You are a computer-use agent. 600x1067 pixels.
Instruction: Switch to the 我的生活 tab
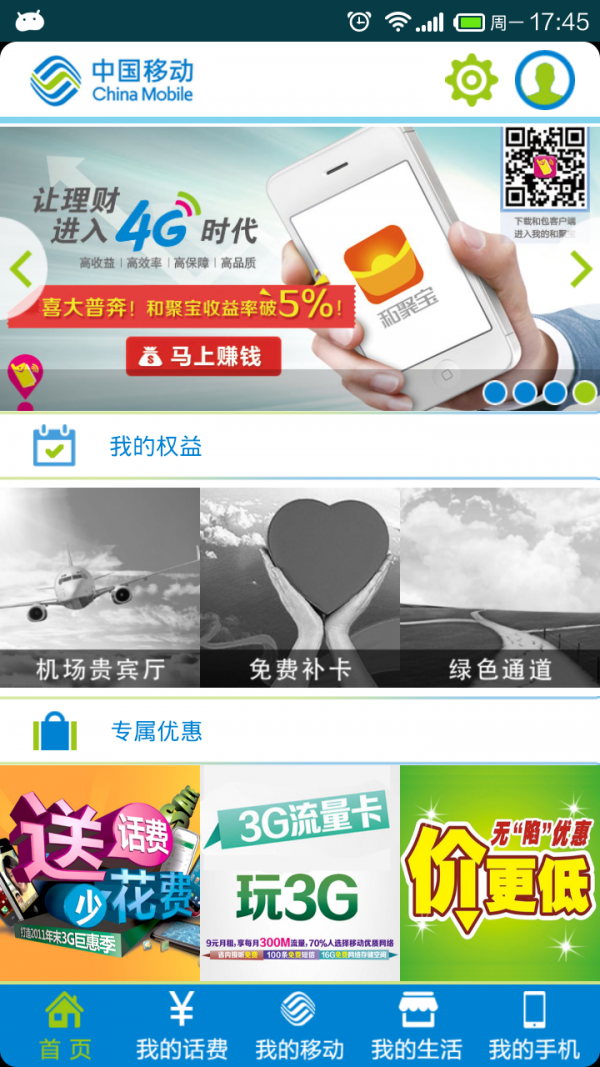416,1025
